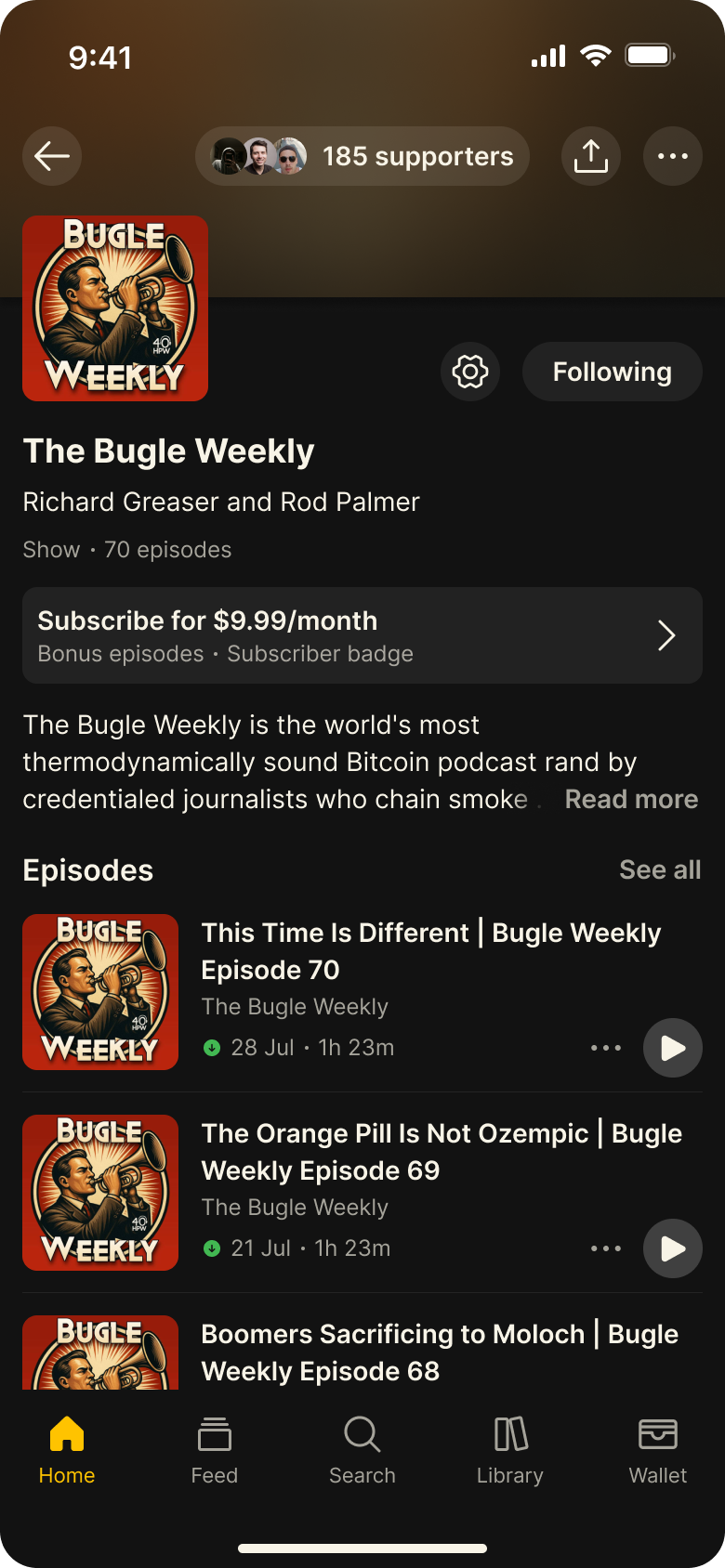The width and height of the screenshot is (725, 1568).
Task: View the 185 supporters list
Action: 362,156
